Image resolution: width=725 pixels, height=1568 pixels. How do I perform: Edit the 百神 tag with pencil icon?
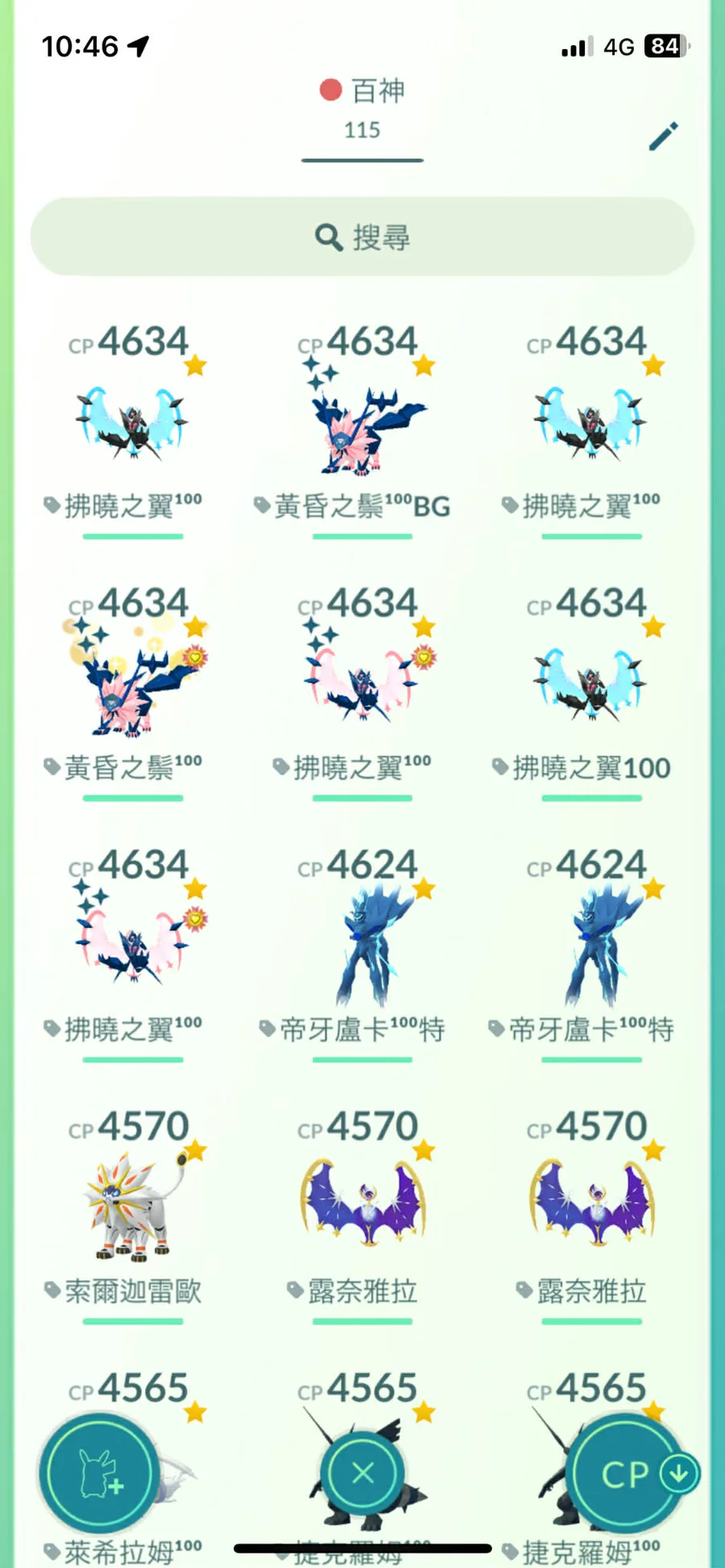point(663,137)
